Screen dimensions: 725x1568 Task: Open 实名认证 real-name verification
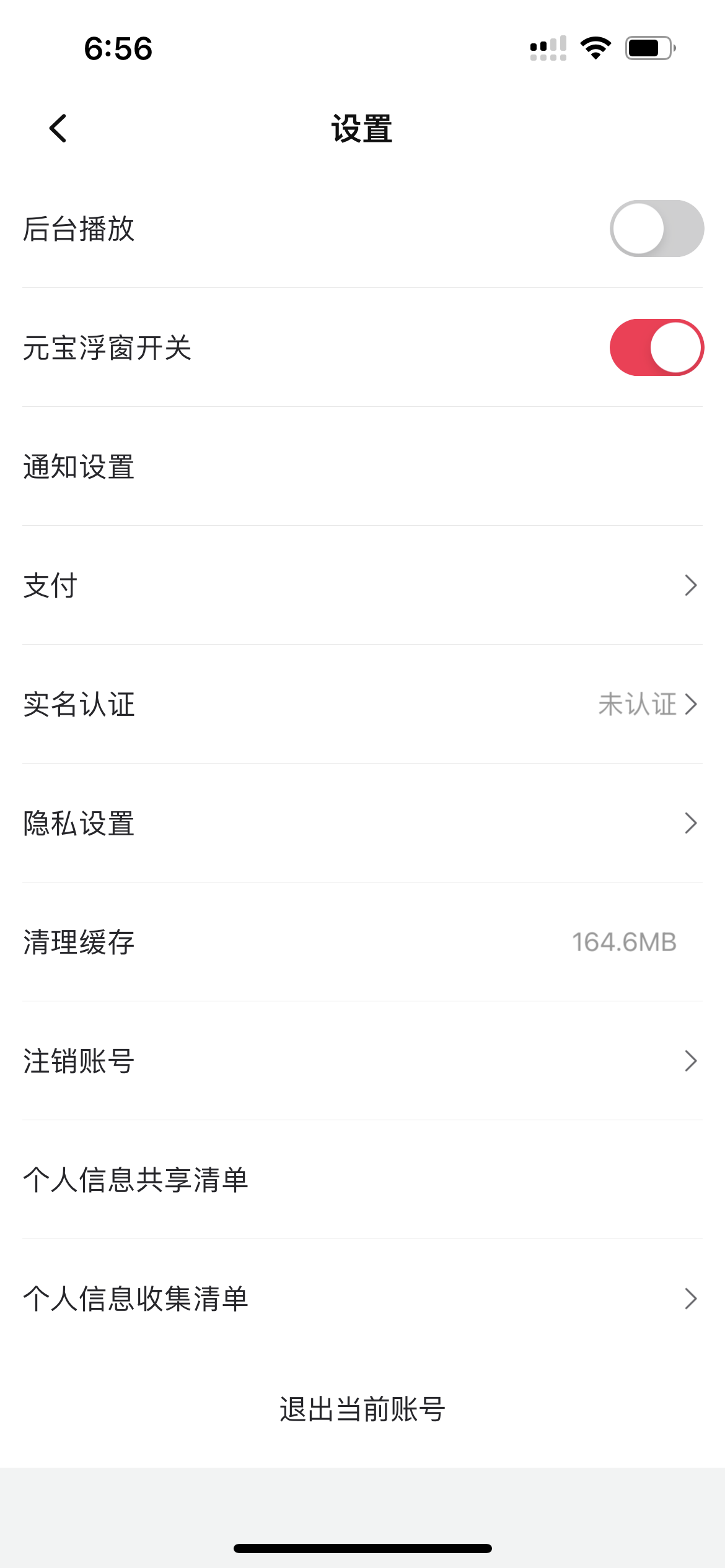point(362,704)
